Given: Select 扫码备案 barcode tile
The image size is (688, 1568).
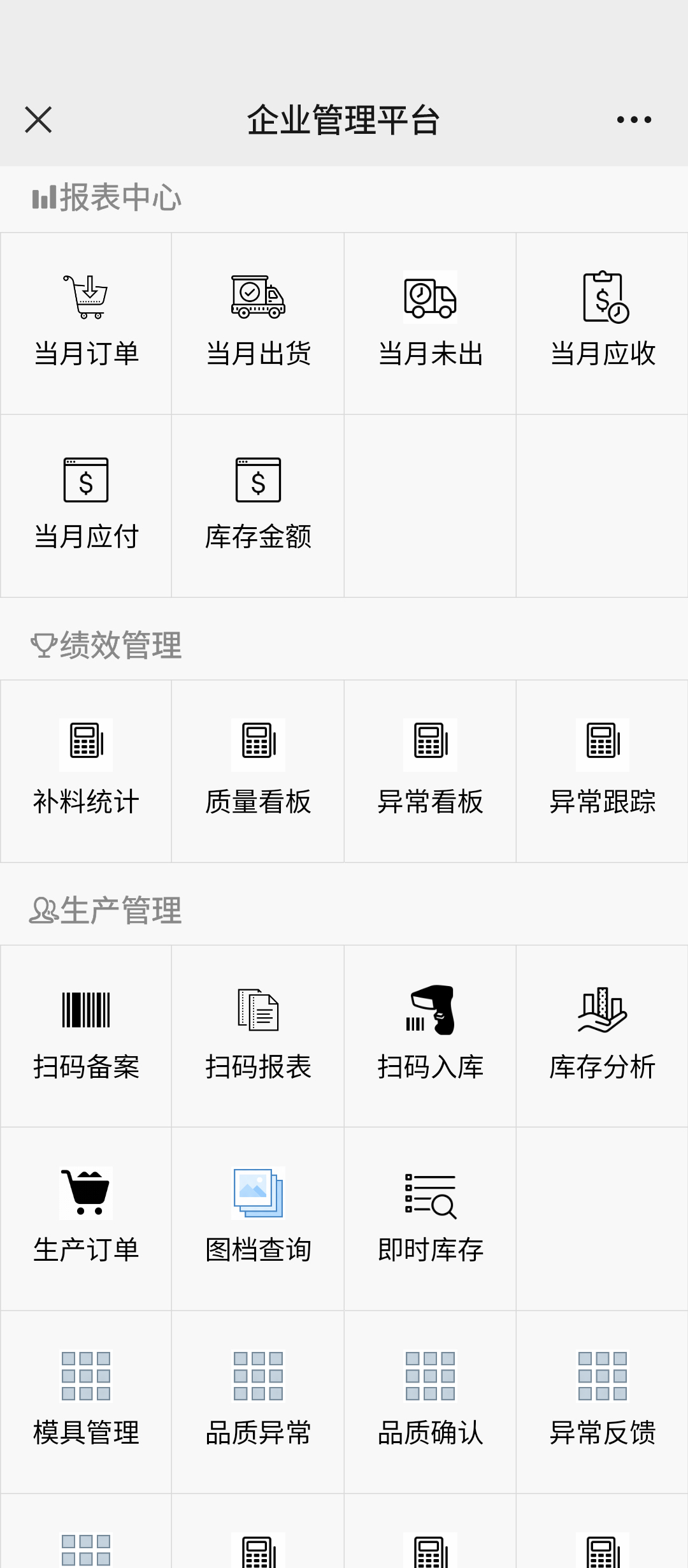Looking at the screenshot, I should [x=86, y=1036].
